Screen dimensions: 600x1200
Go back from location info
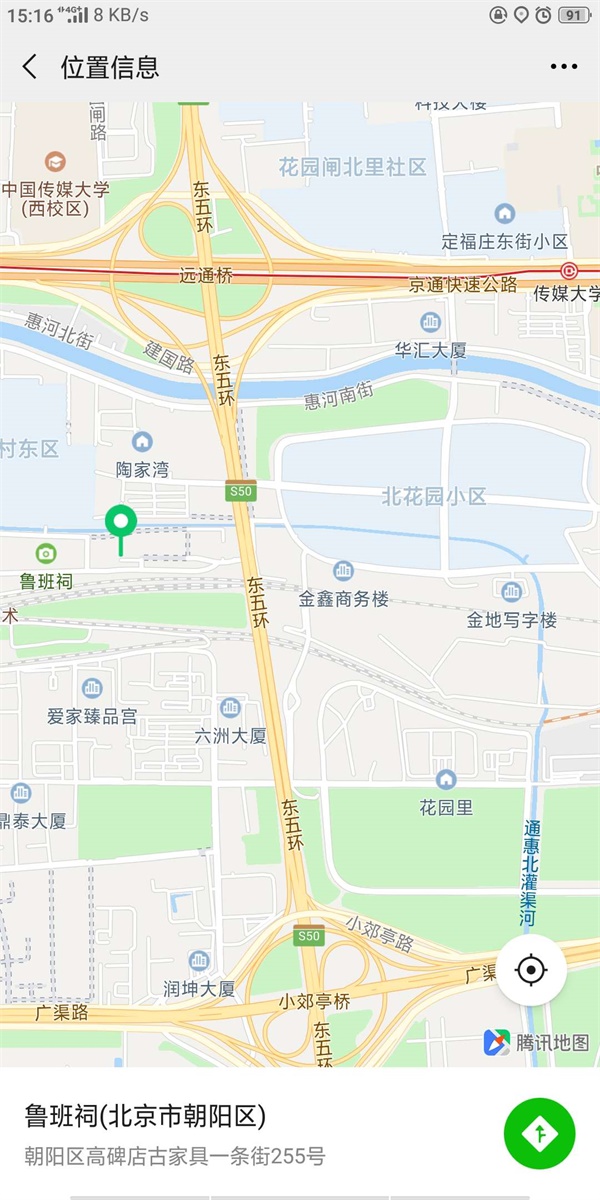(x=30, y=67)
